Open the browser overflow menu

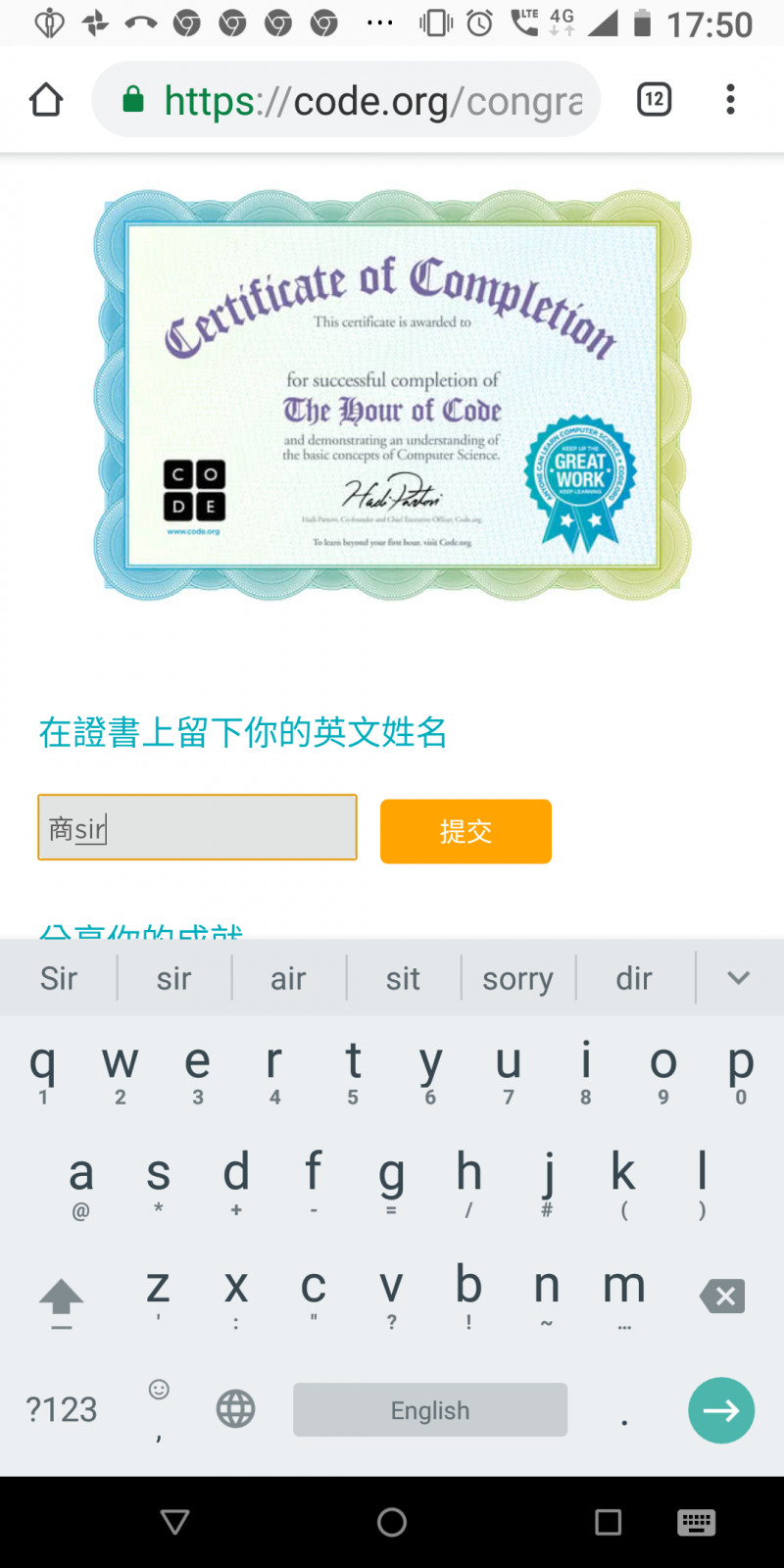(x=730, y=100)
